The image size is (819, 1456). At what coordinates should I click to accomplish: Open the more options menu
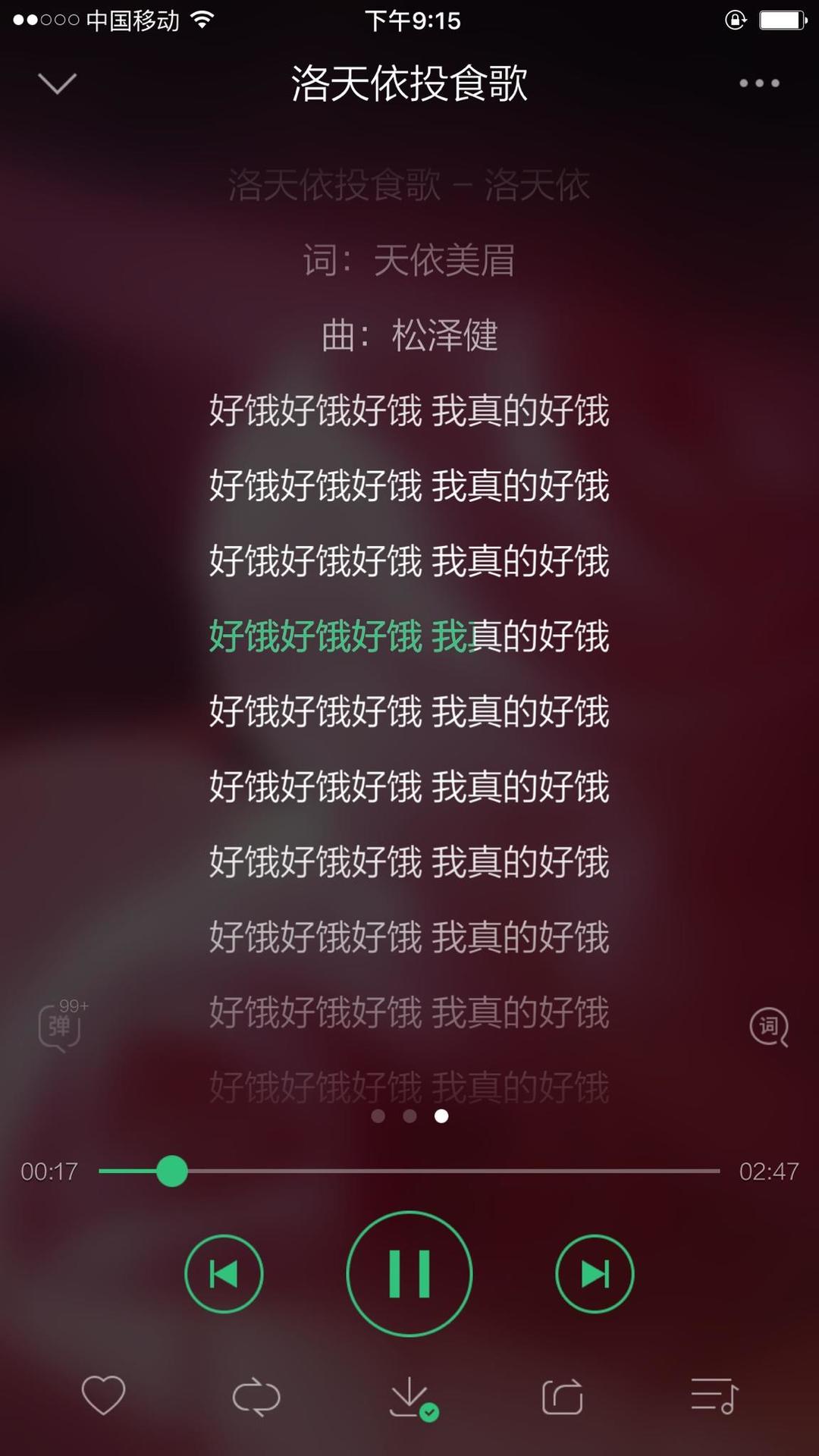click(x=758, y=83)
